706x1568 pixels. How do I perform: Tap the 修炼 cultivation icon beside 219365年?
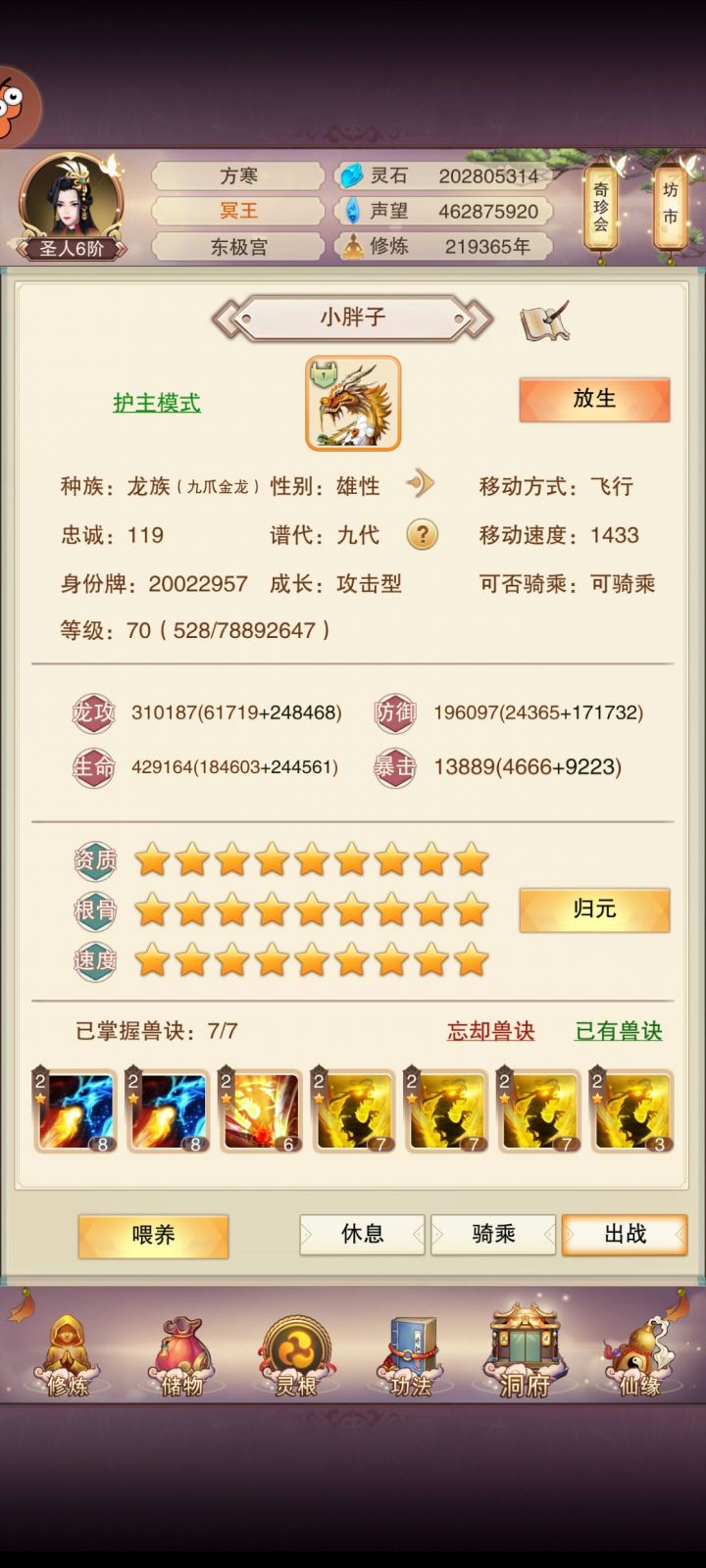(x=353, y=247)
